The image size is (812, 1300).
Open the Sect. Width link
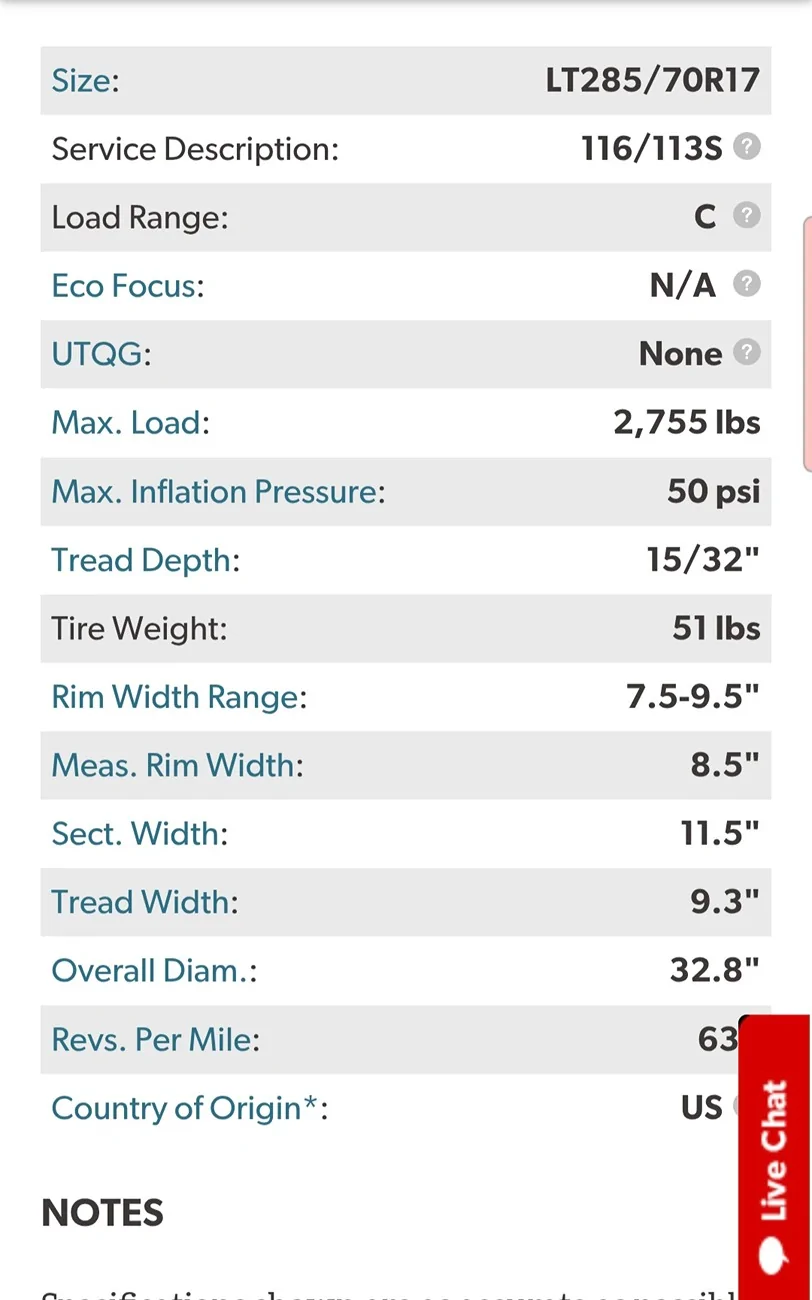coord(136,834)
